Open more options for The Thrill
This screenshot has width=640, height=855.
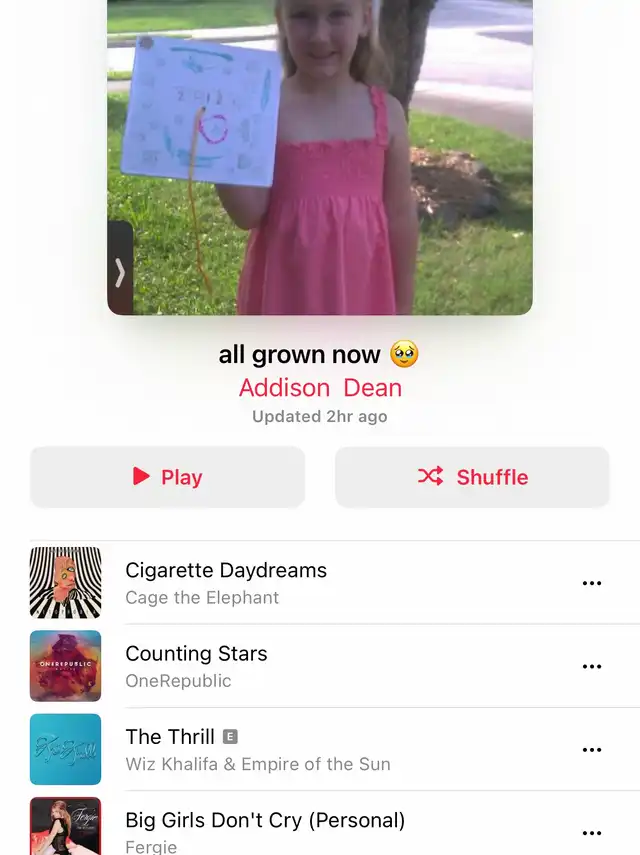pos(592,749)
